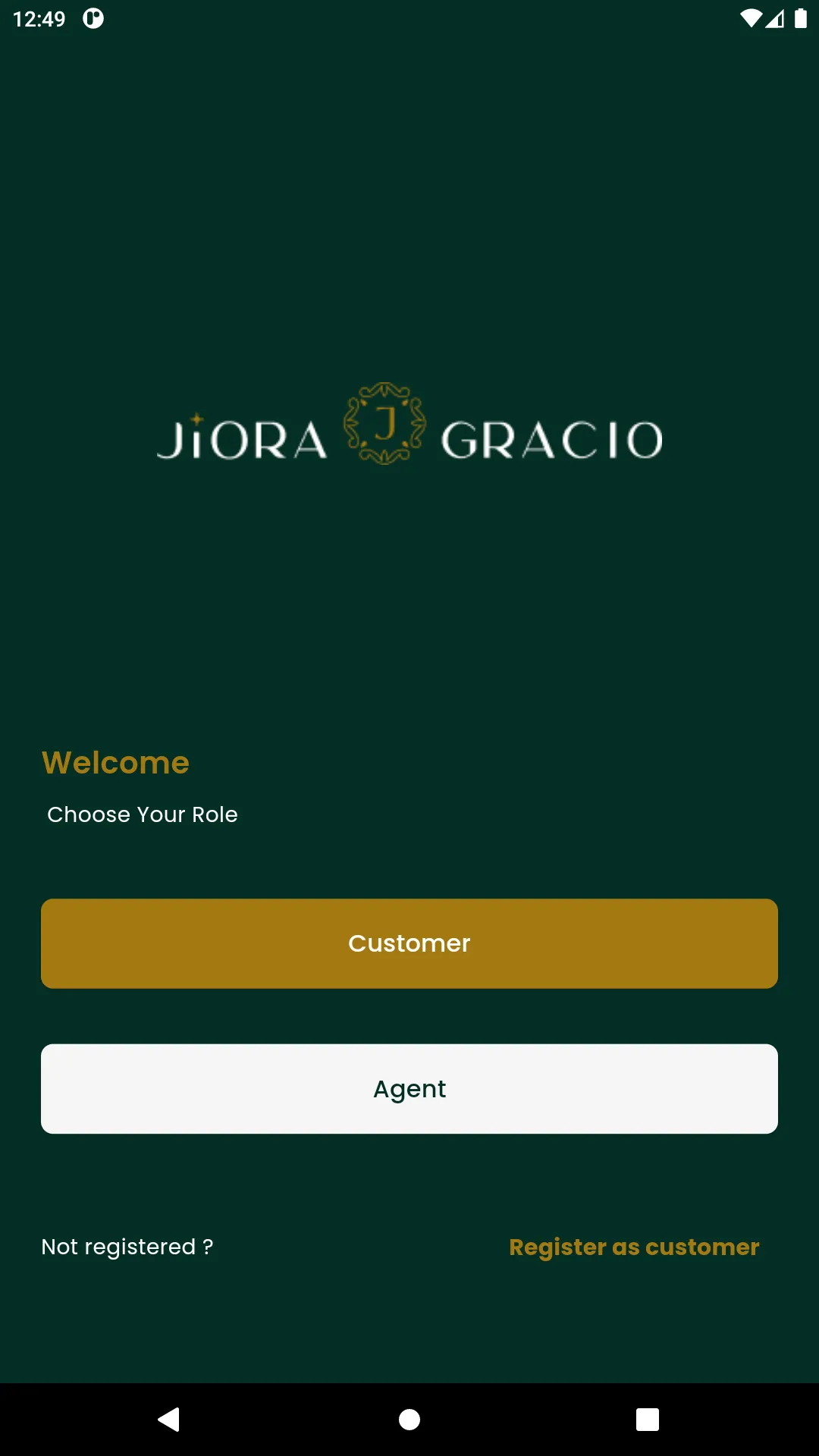Tap the Wi-Fi status icon
The height and width of the screenshot is (1456, 819).
[752, 19]
